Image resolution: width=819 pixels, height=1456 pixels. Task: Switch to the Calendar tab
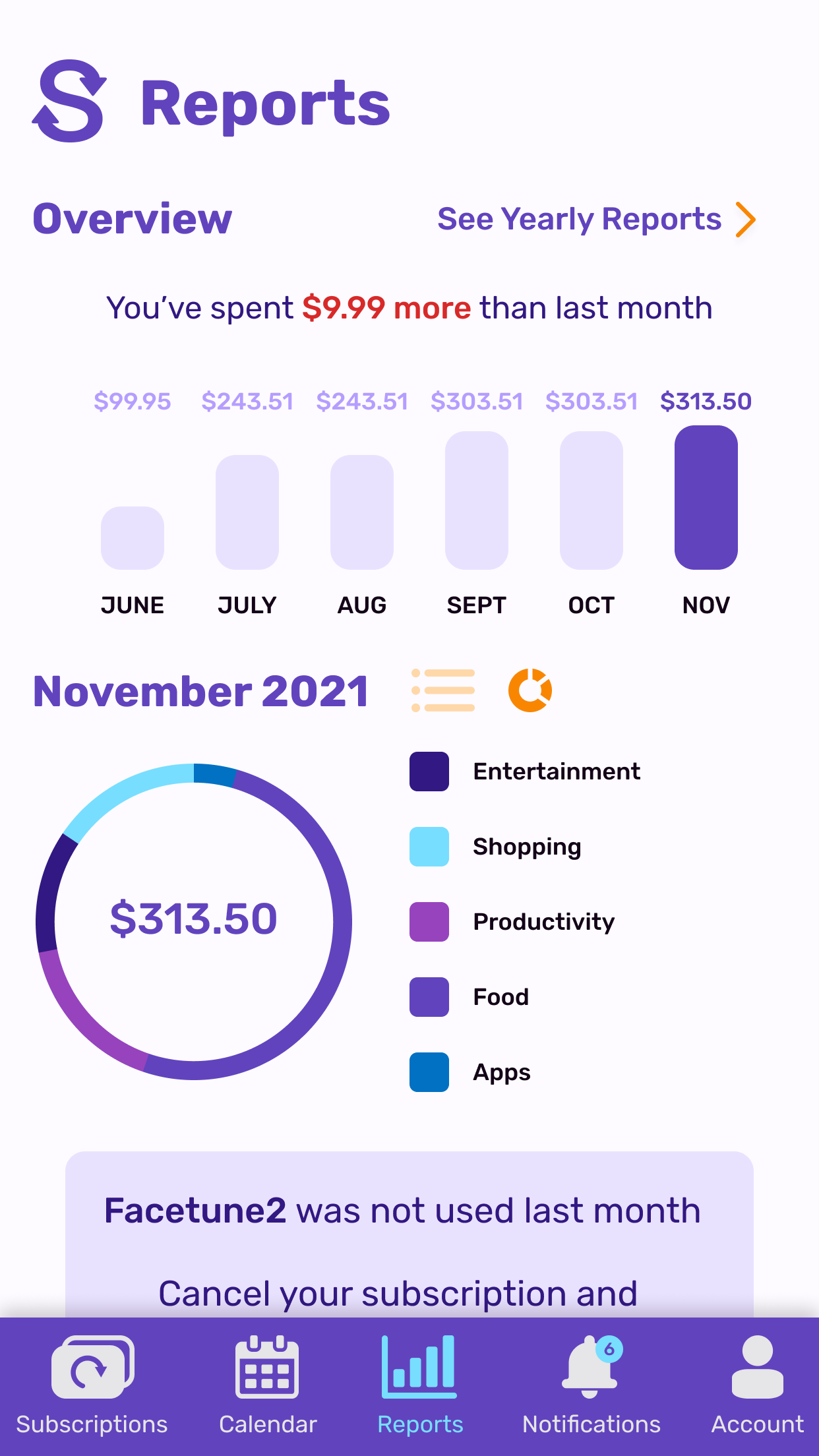tap(267, 1385)
